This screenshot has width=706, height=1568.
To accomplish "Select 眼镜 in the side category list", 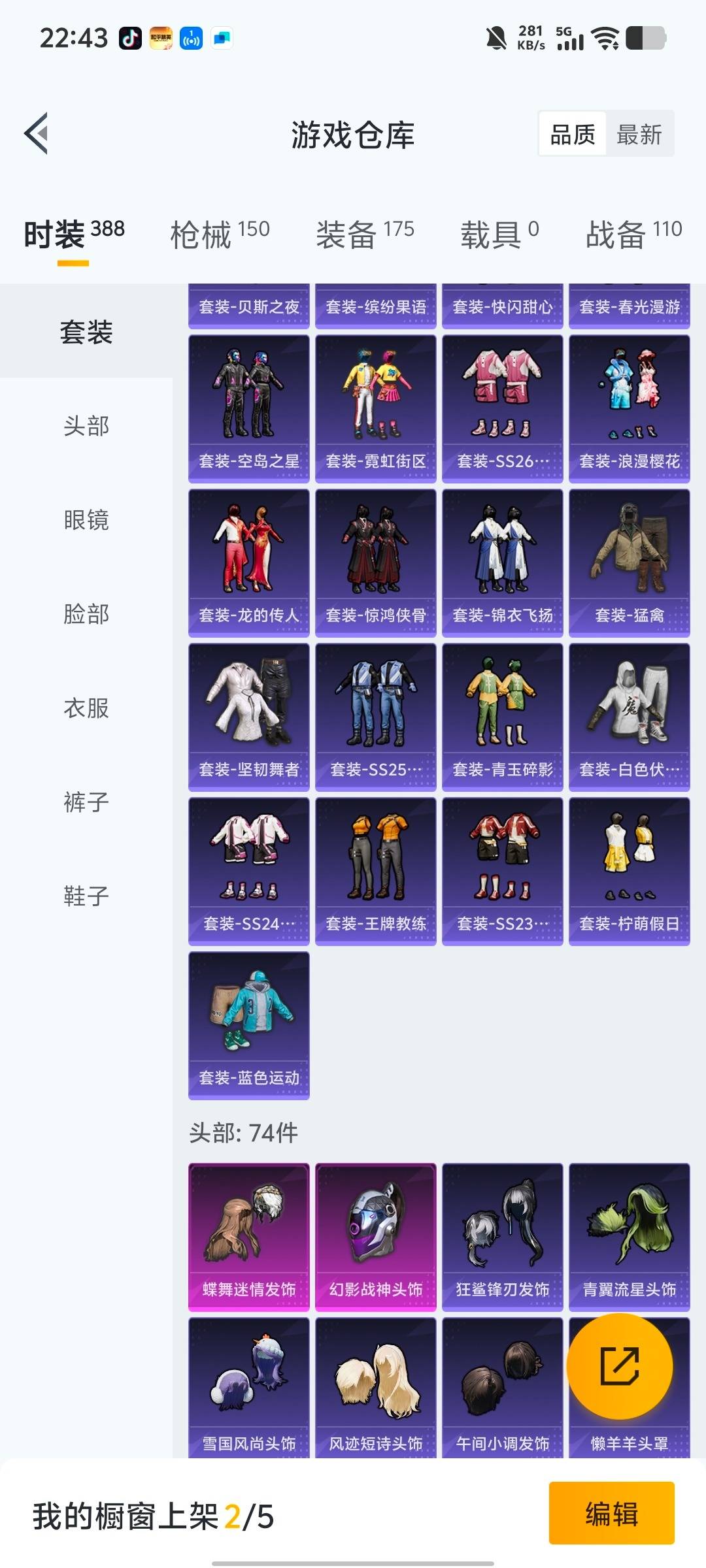I will (x=86, y=520).
